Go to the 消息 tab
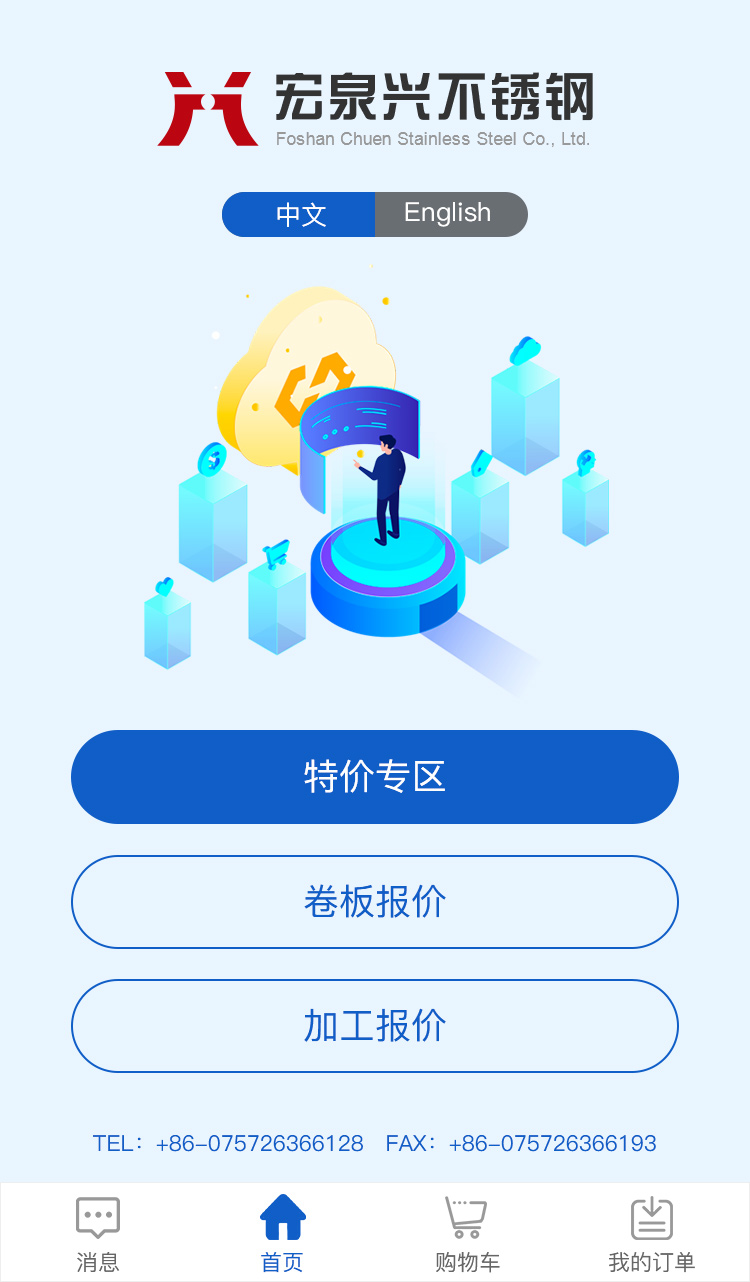The image size is (750, 1282). pos(98,1234)
